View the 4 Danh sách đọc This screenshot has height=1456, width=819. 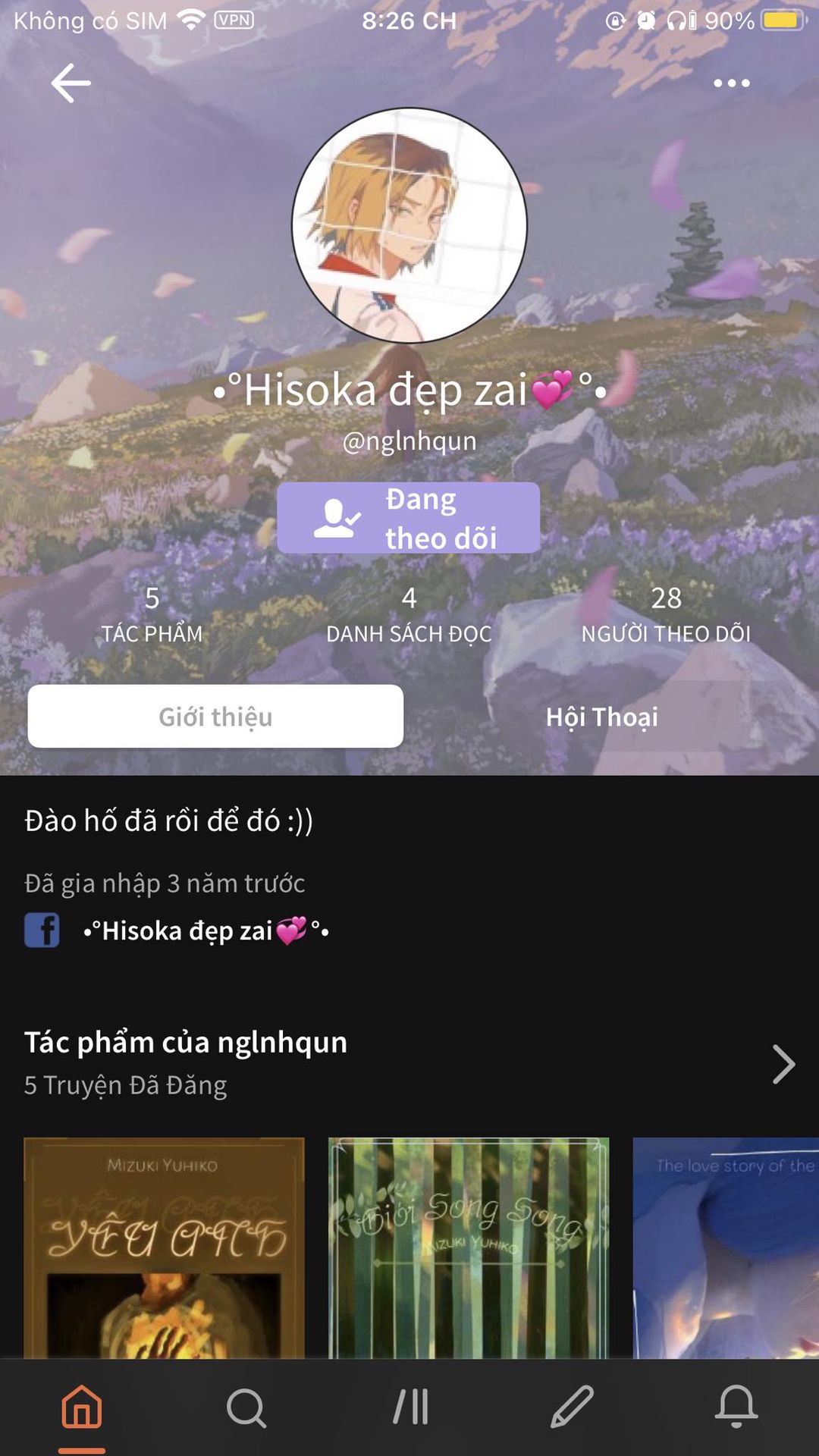pyautogui.click(x=409, y=614)
